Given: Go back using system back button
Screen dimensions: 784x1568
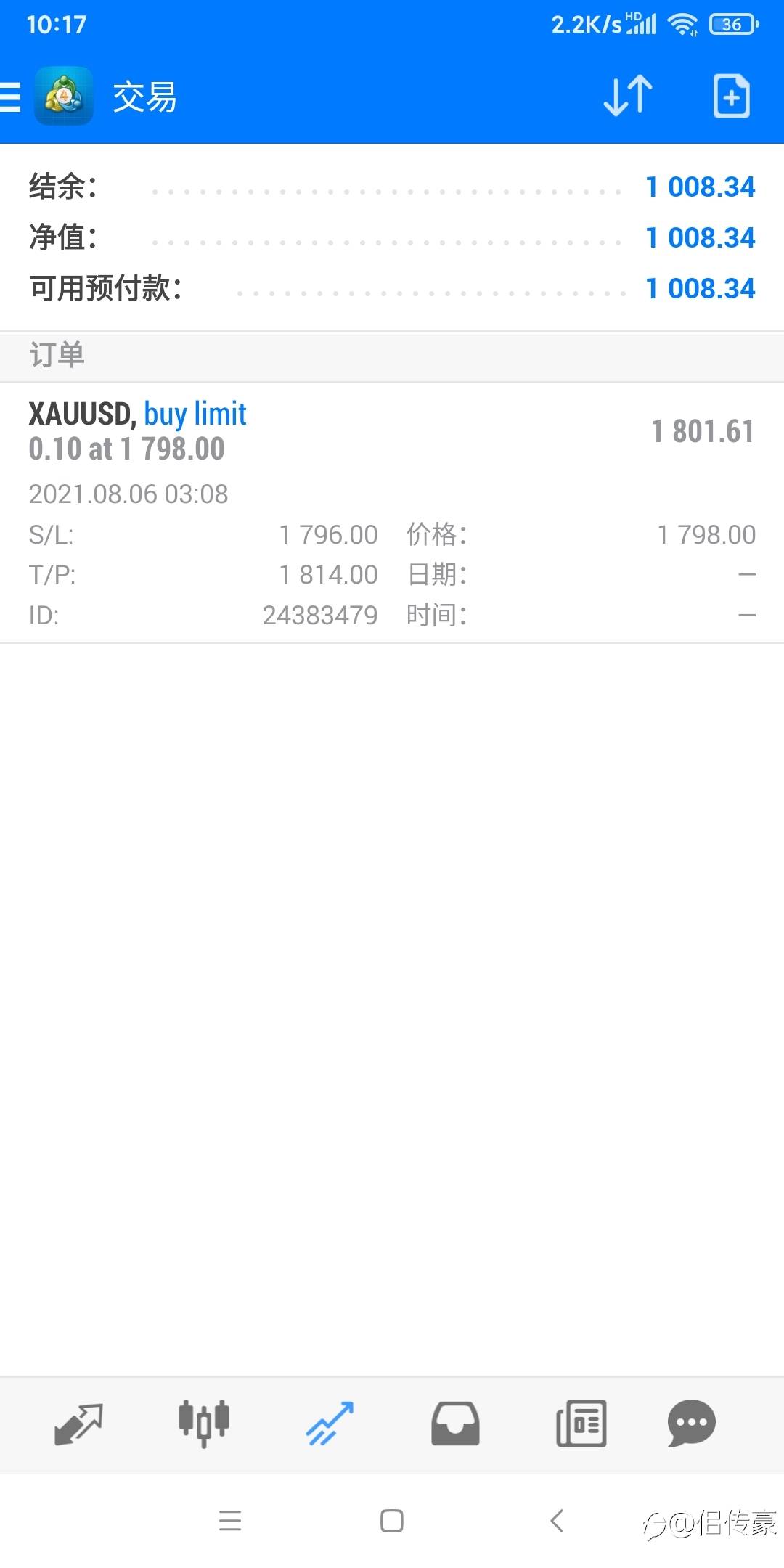Looking at the screenshot, I should [x=557, y=1520].
